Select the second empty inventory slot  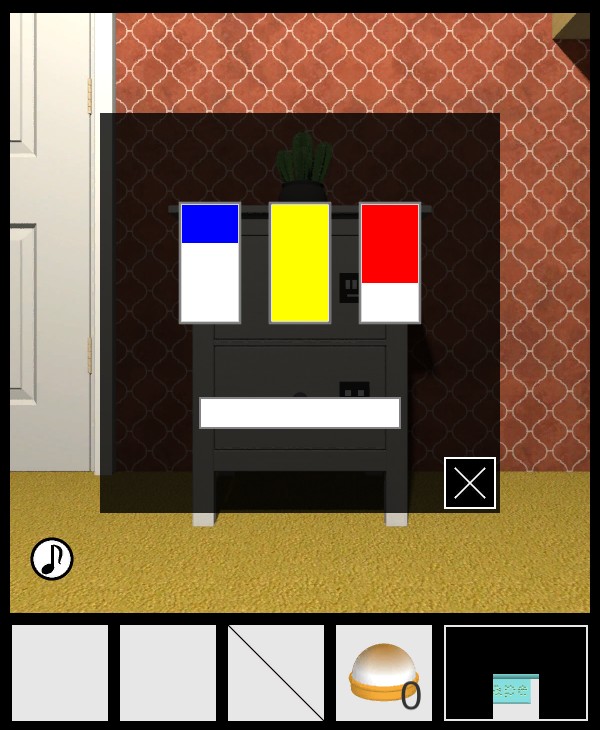pos(168,673)
